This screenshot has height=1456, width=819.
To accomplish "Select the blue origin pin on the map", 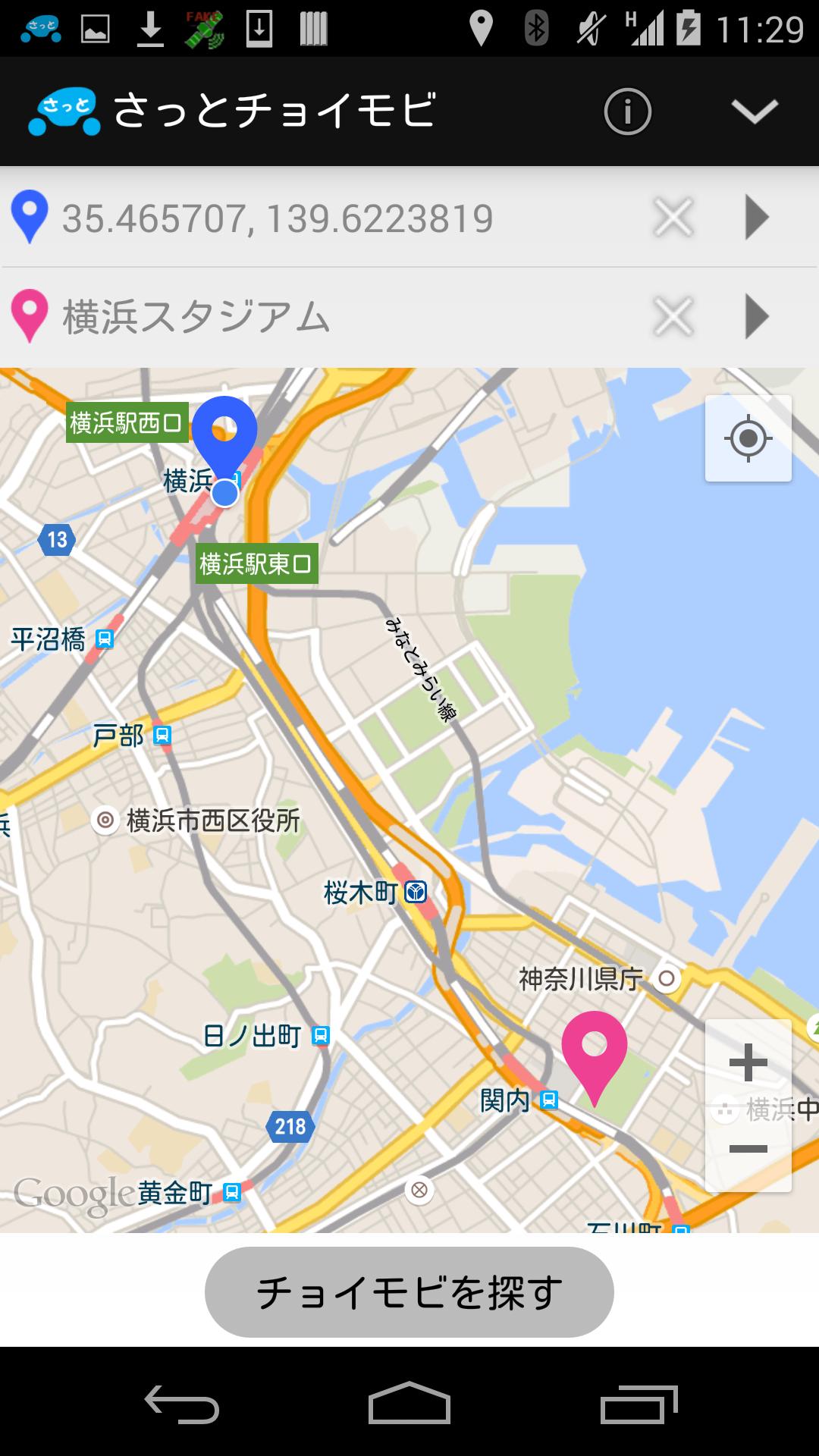I will click(224, 434).
